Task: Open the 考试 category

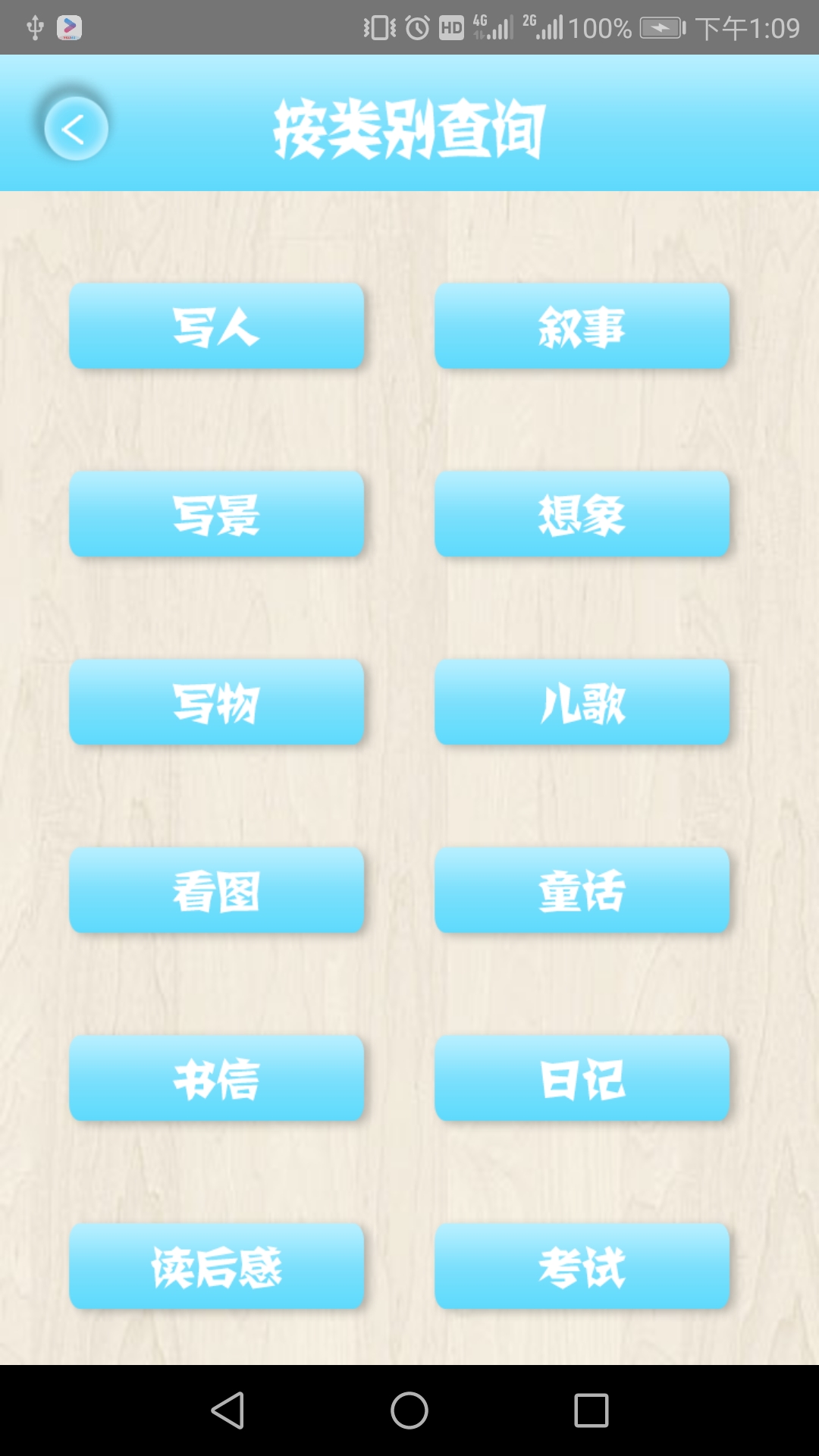Action: [582, 1266]
